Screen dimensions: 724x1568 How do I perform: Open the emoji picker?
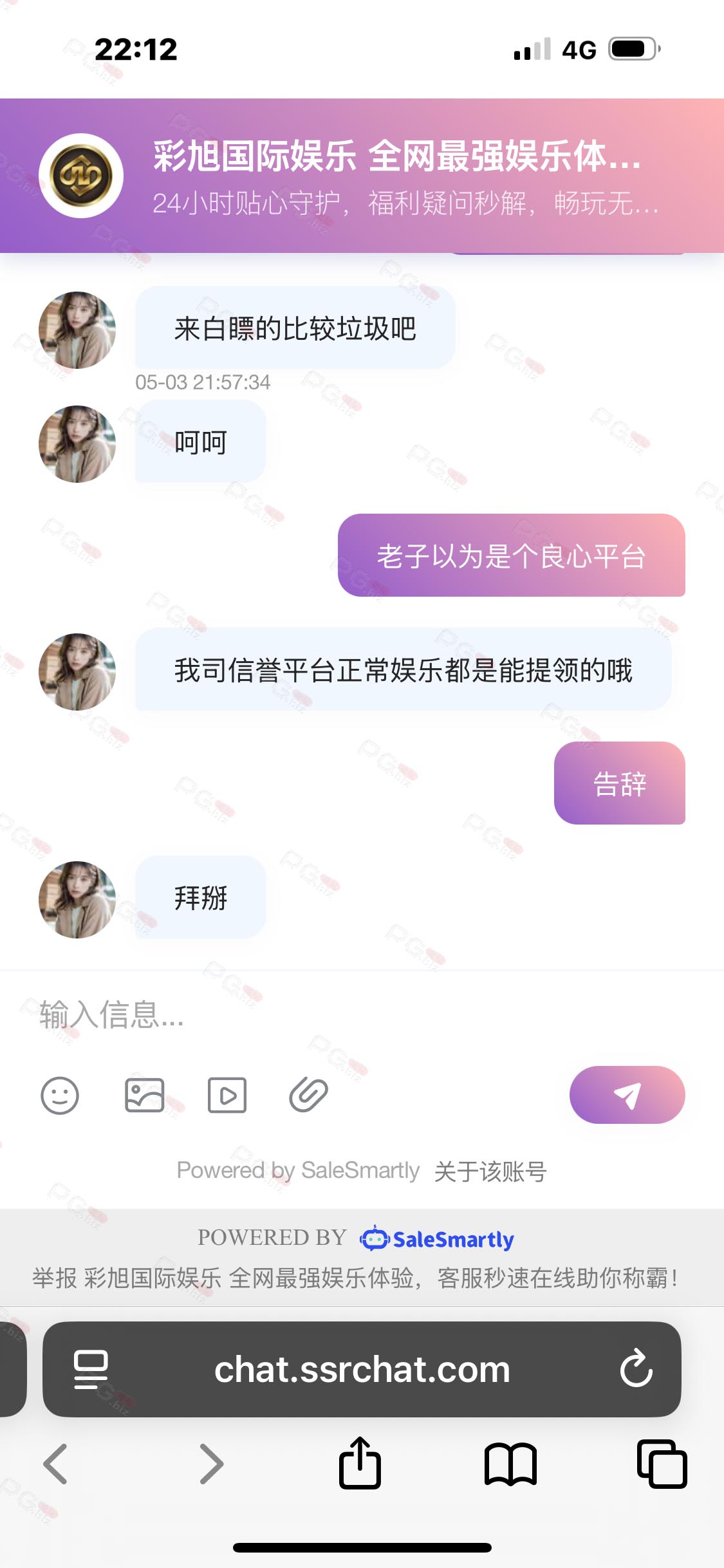60,1095
